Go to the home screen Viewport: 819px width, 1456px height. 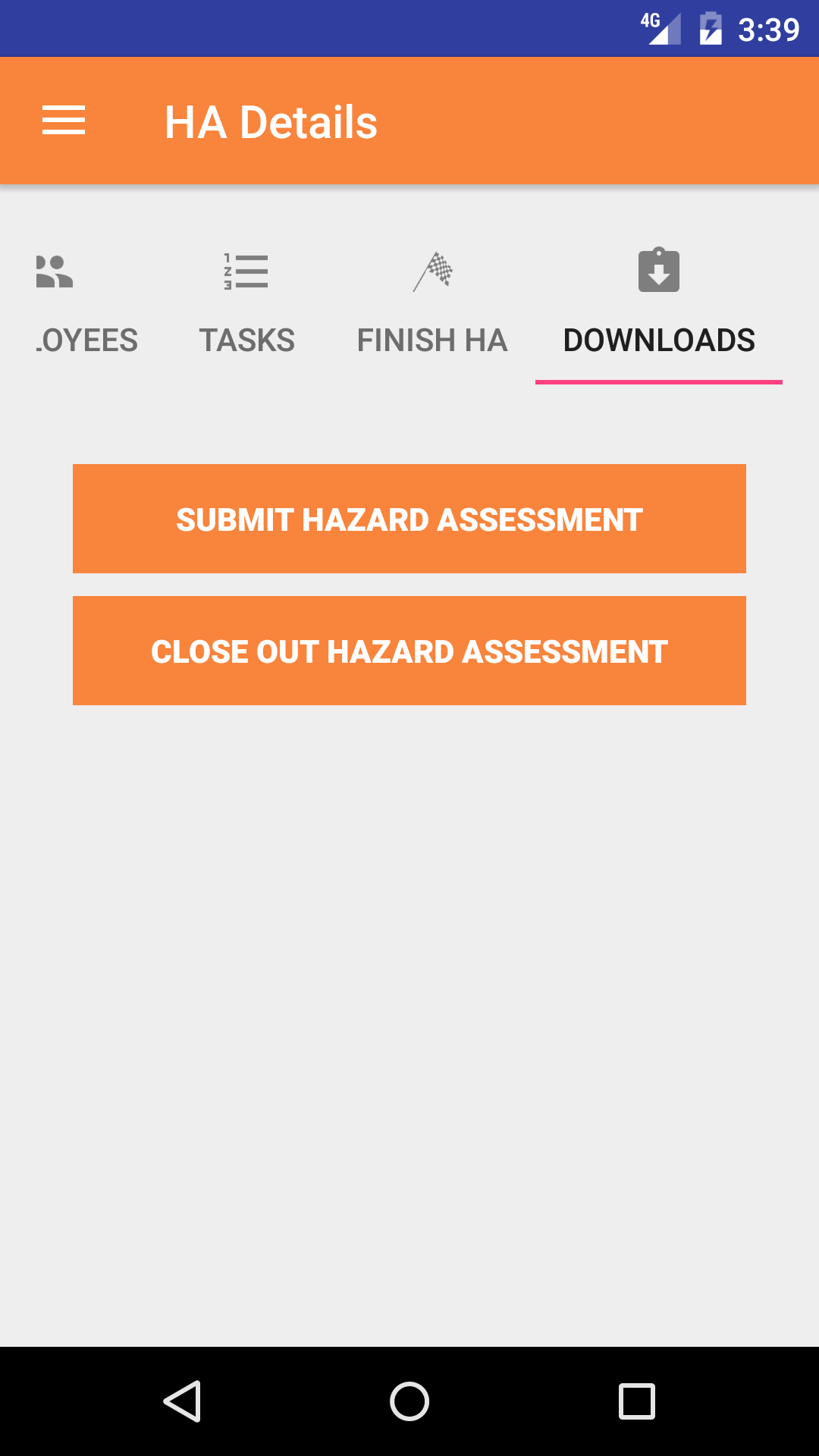pos(409,1401)
